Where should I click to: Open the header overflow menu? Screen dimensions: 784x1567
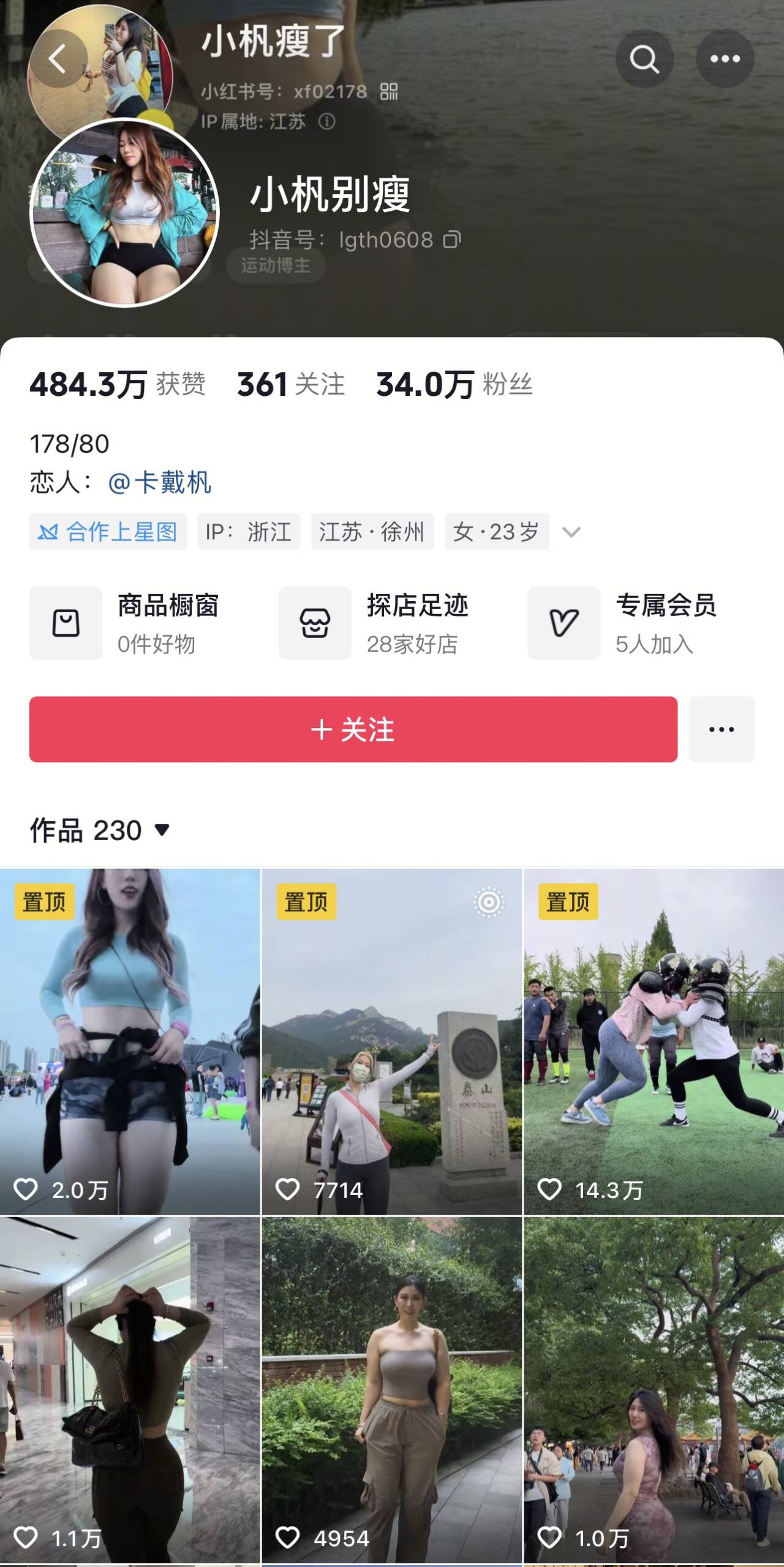(725, 59)
